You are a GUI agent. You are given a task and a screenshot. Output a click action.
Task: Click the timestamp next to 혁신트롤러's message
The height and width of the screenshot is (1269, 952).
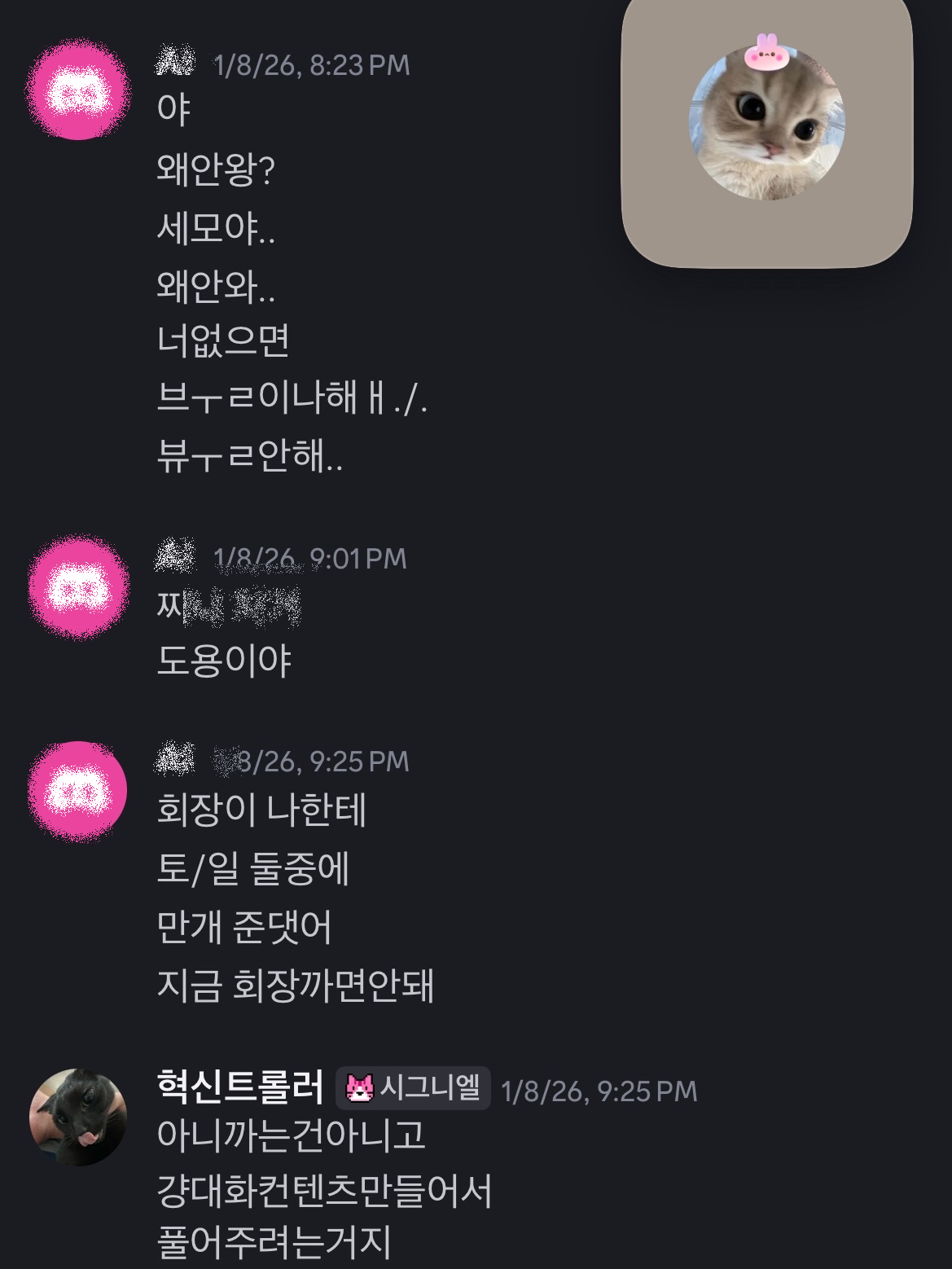tap(601, 1092)
